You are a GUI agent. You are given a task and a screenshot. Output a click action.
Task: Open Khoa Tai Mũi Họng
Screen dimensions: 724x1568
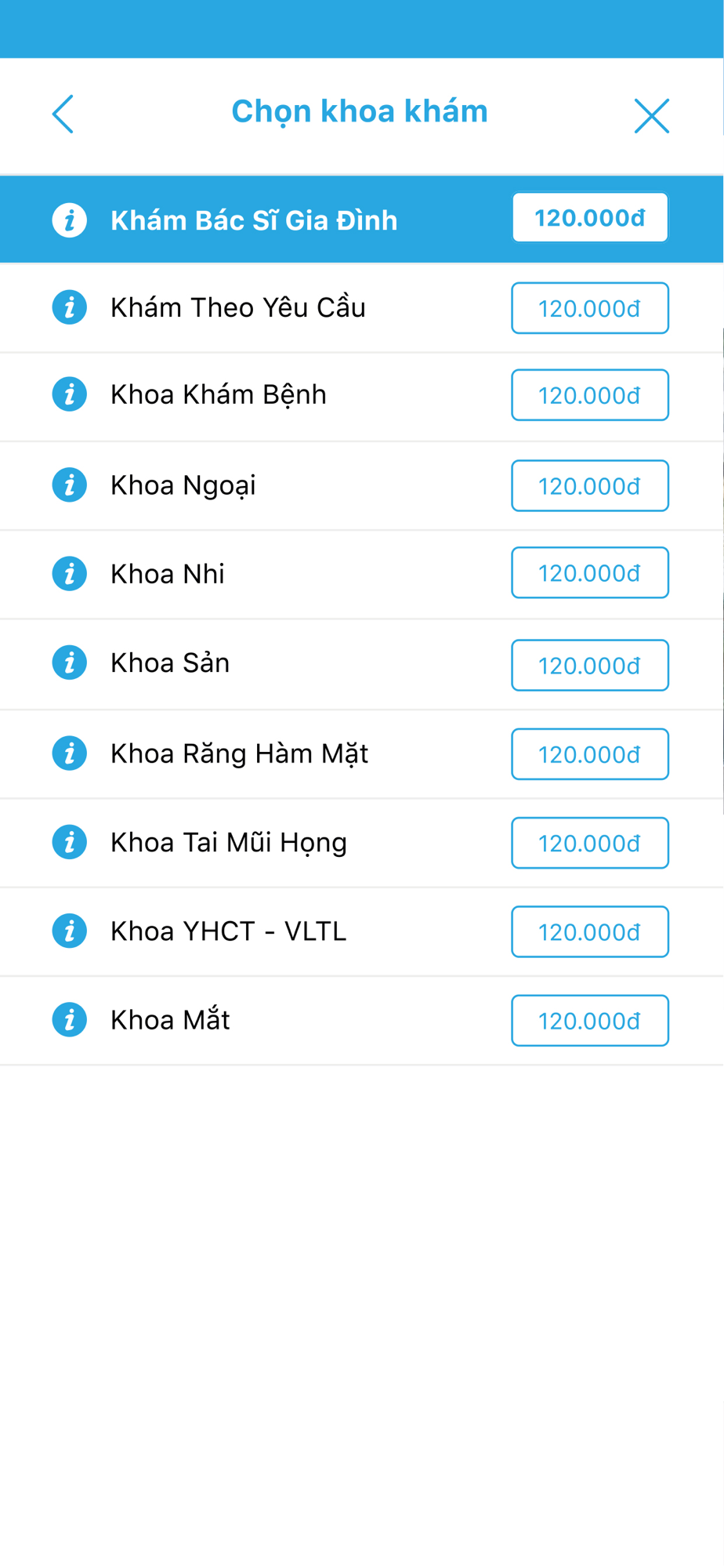pos(362,843)
